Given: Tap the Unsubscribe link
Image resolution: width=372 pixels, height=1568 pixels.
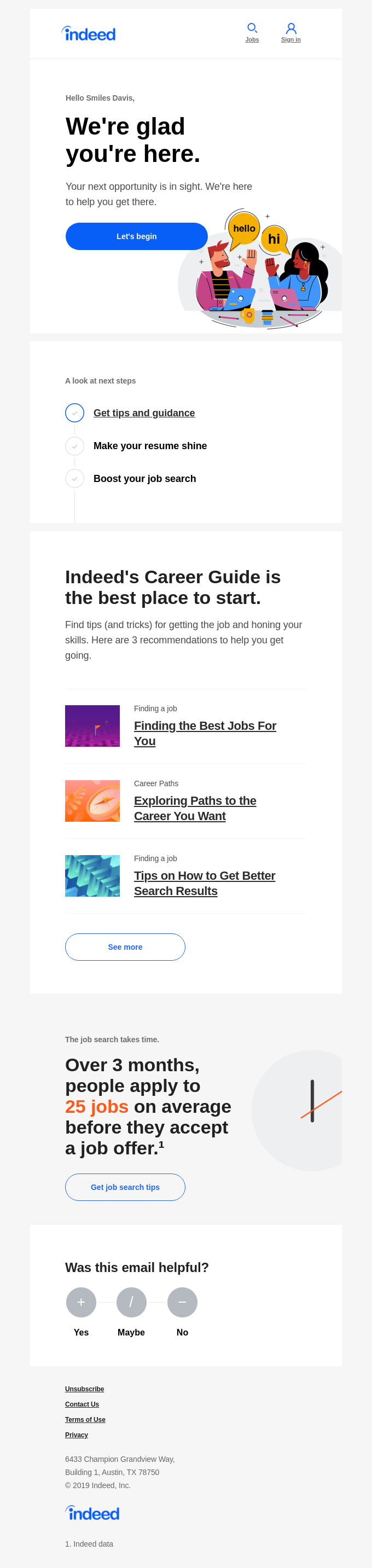Looking at the screenshot, I should coord(85,1389).
